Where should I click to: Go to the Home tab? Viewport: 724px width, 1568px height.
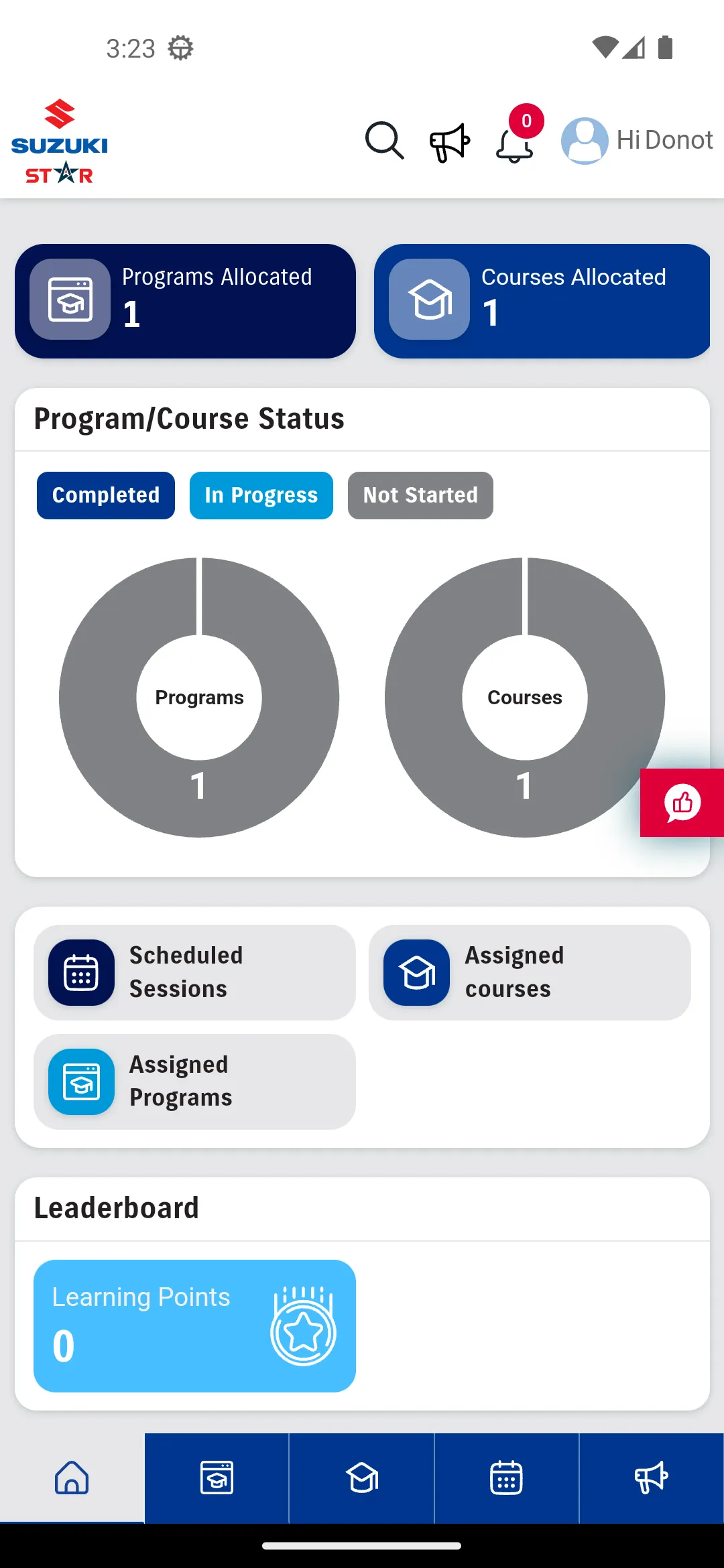[72, 1478]
